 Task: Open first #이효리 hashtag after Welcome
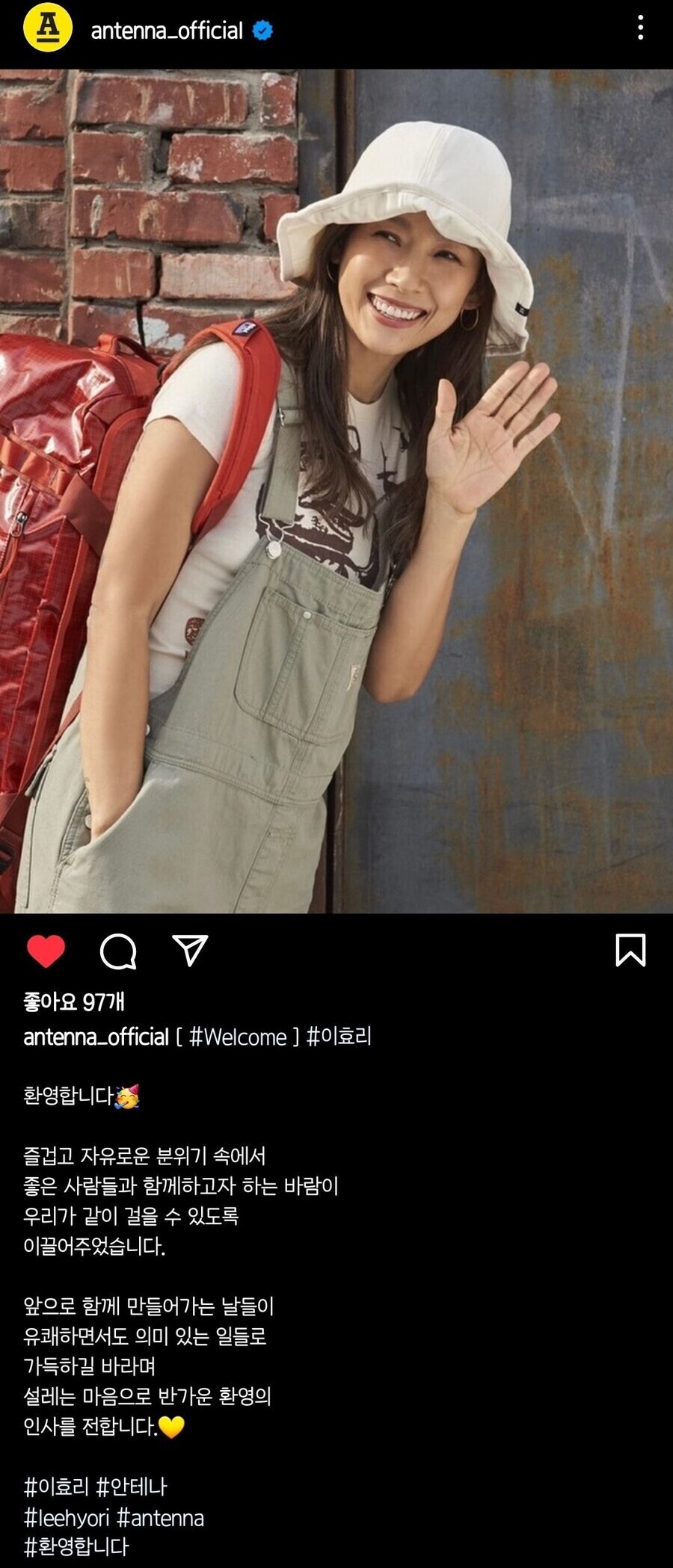click(339, 1037)
